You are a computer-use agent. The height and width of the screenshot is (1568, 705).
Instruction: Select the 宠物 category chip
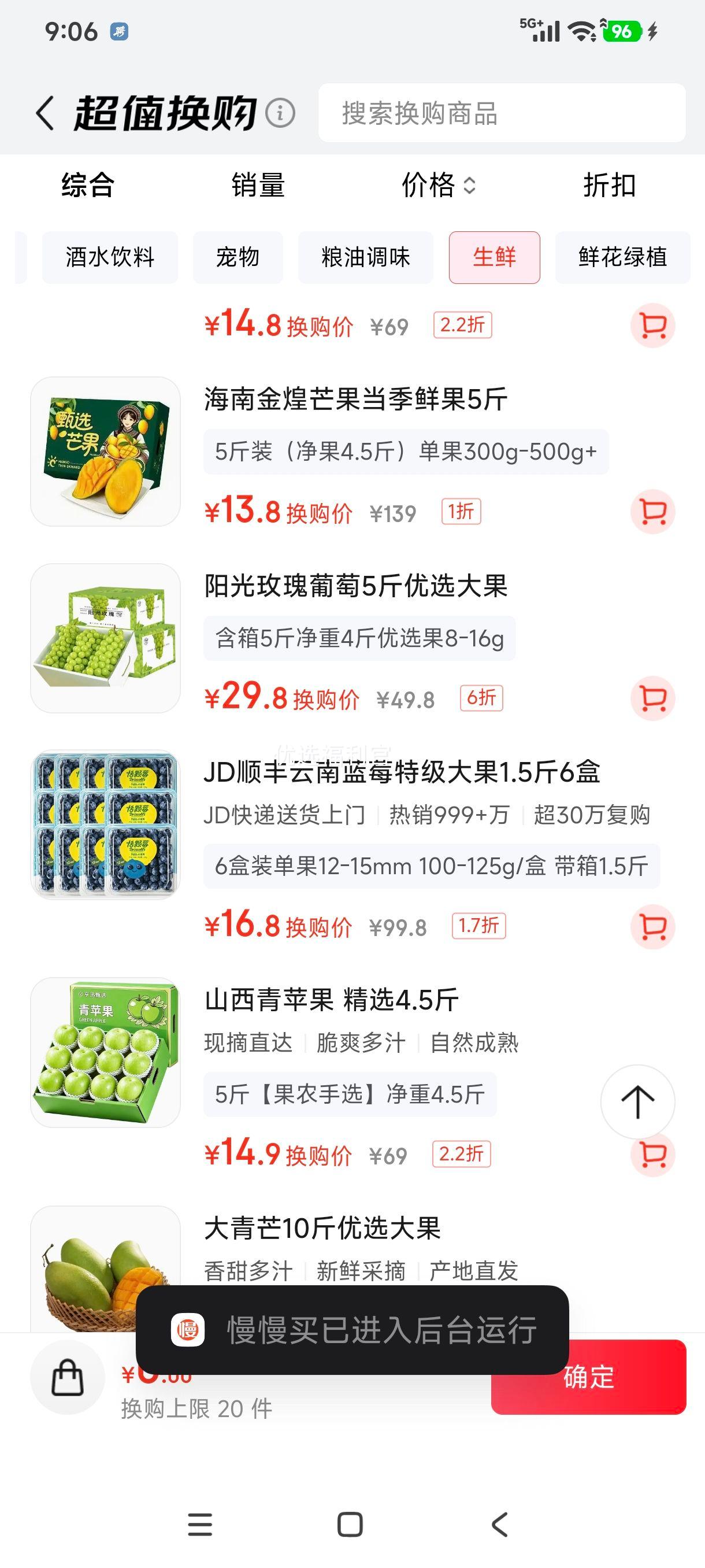pyautogui.click(x=238, y=257)
